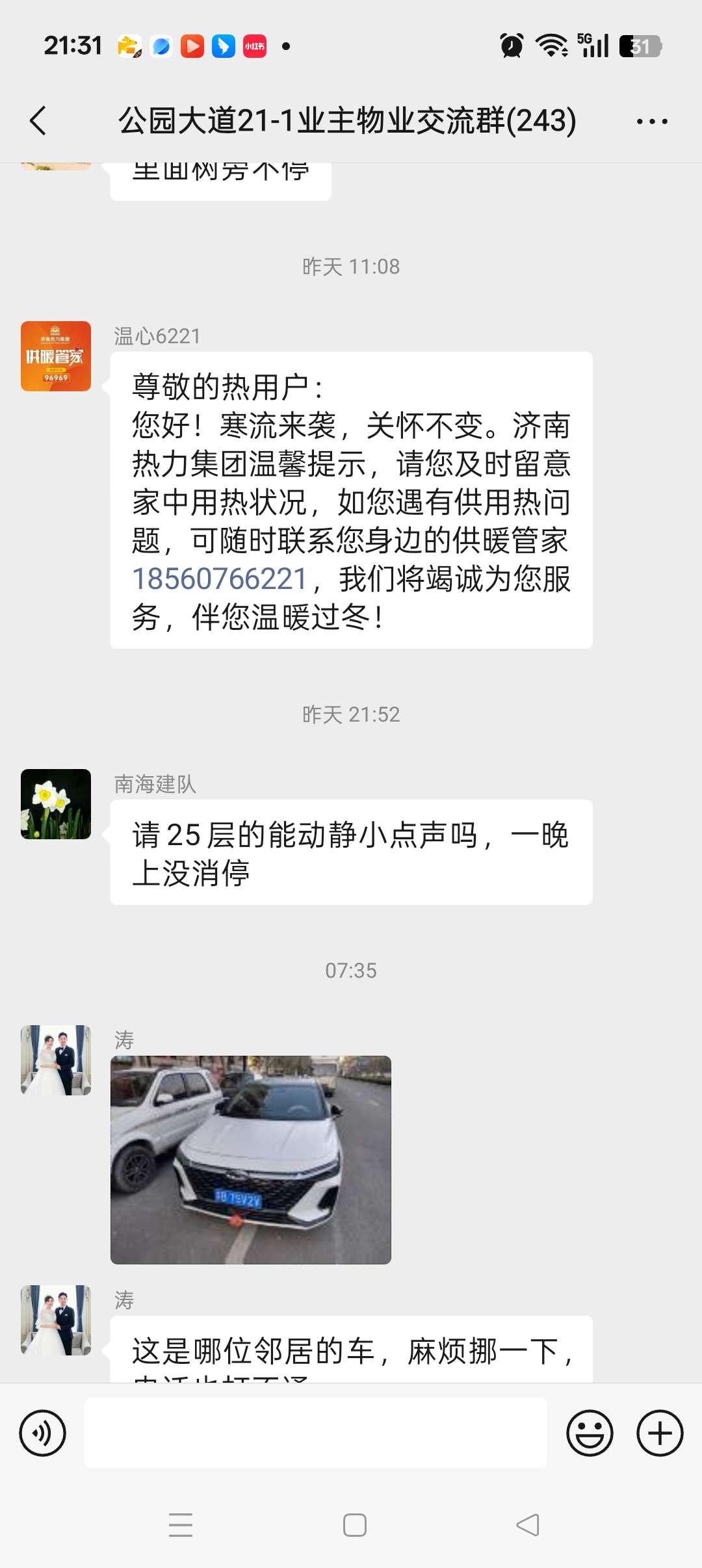Open the system recent apps view
The width and height of the screenshot is (702, 1568).
pyautogui.click(x=181, y=1524)
